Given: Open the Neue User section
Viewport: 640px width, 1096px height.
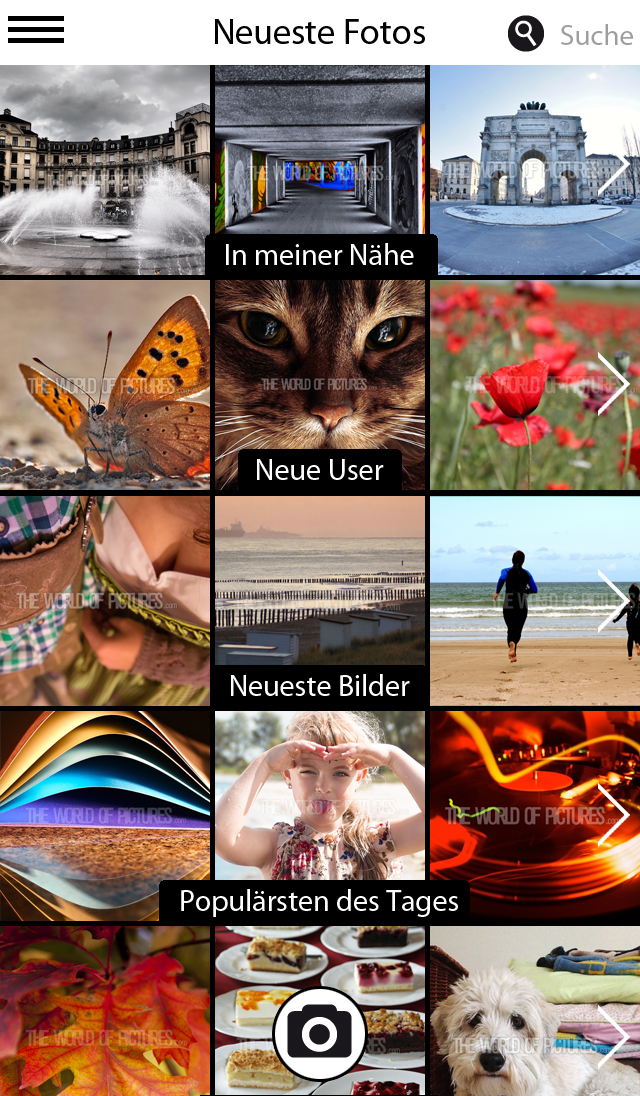Looking at the screenshot, I should (x=319, y=469).
